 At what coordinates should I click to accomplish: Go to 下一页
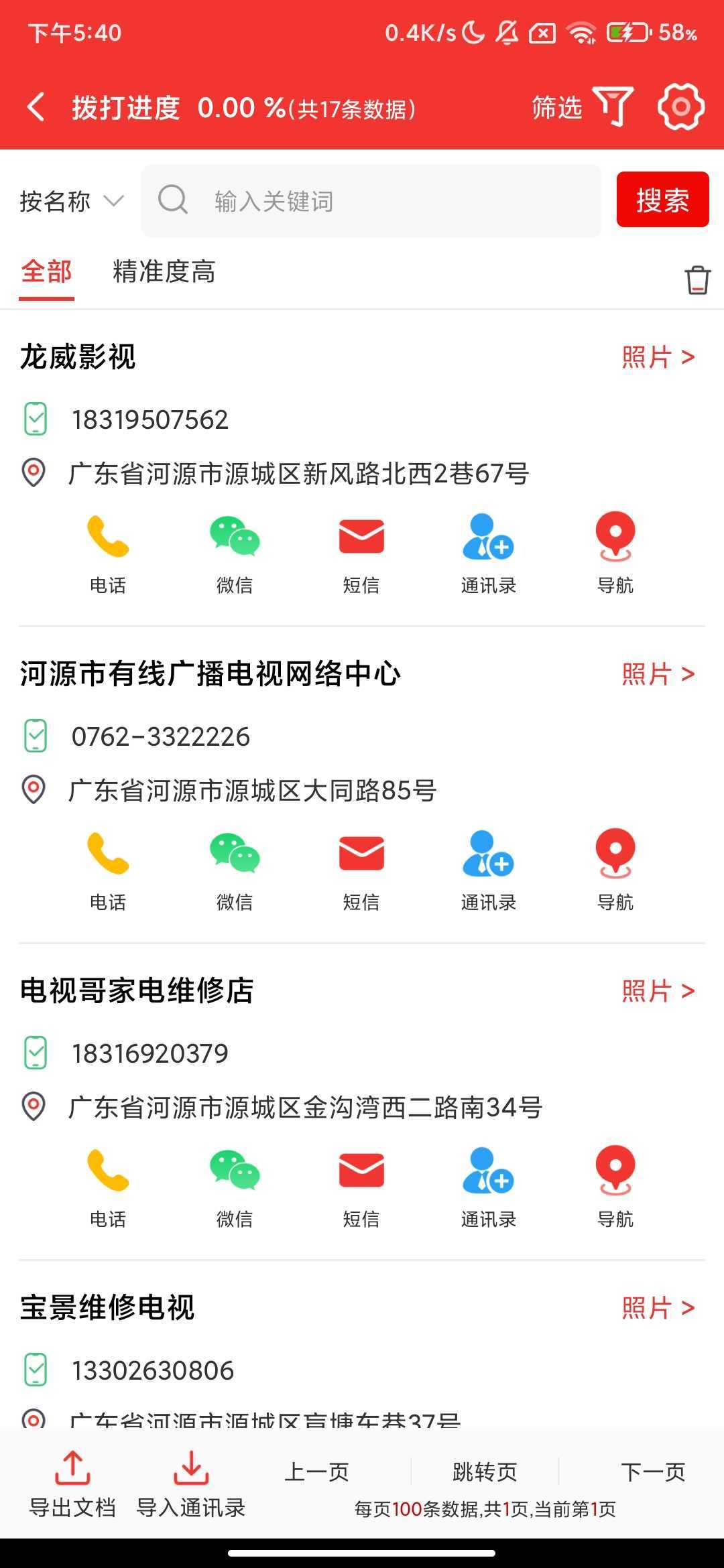(x=653, y=1472)
